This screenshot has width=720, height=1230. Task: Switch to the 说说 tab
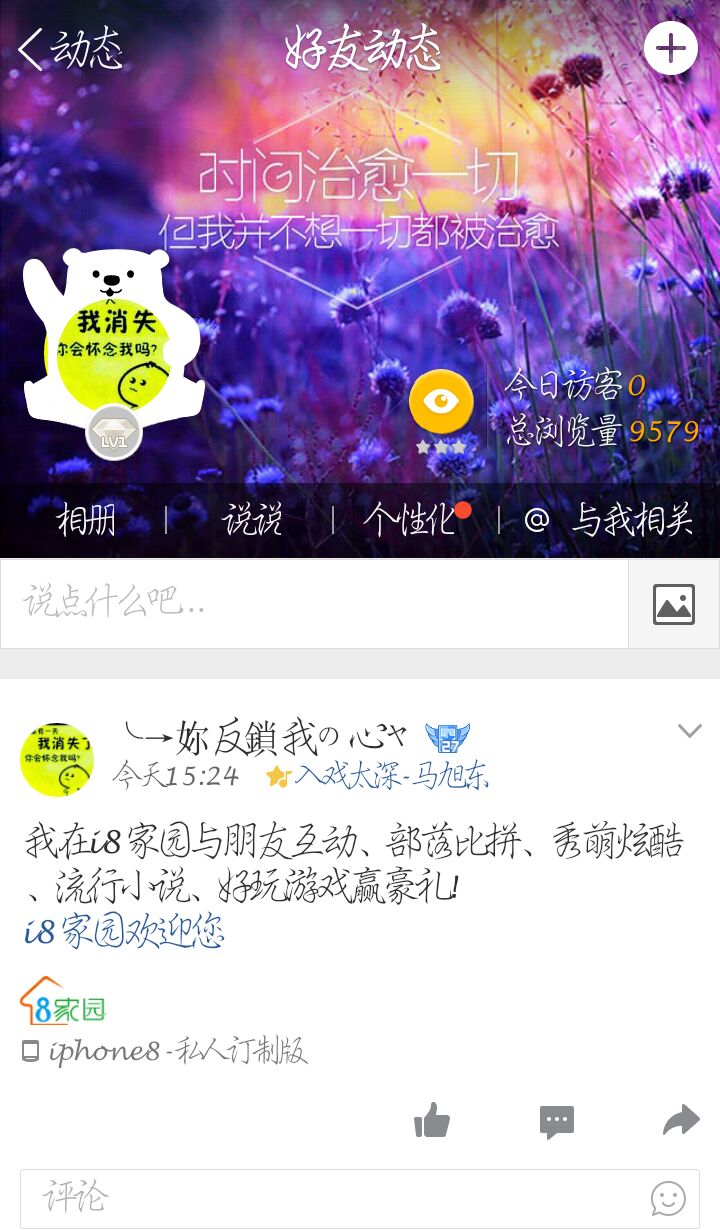(251, 520)
